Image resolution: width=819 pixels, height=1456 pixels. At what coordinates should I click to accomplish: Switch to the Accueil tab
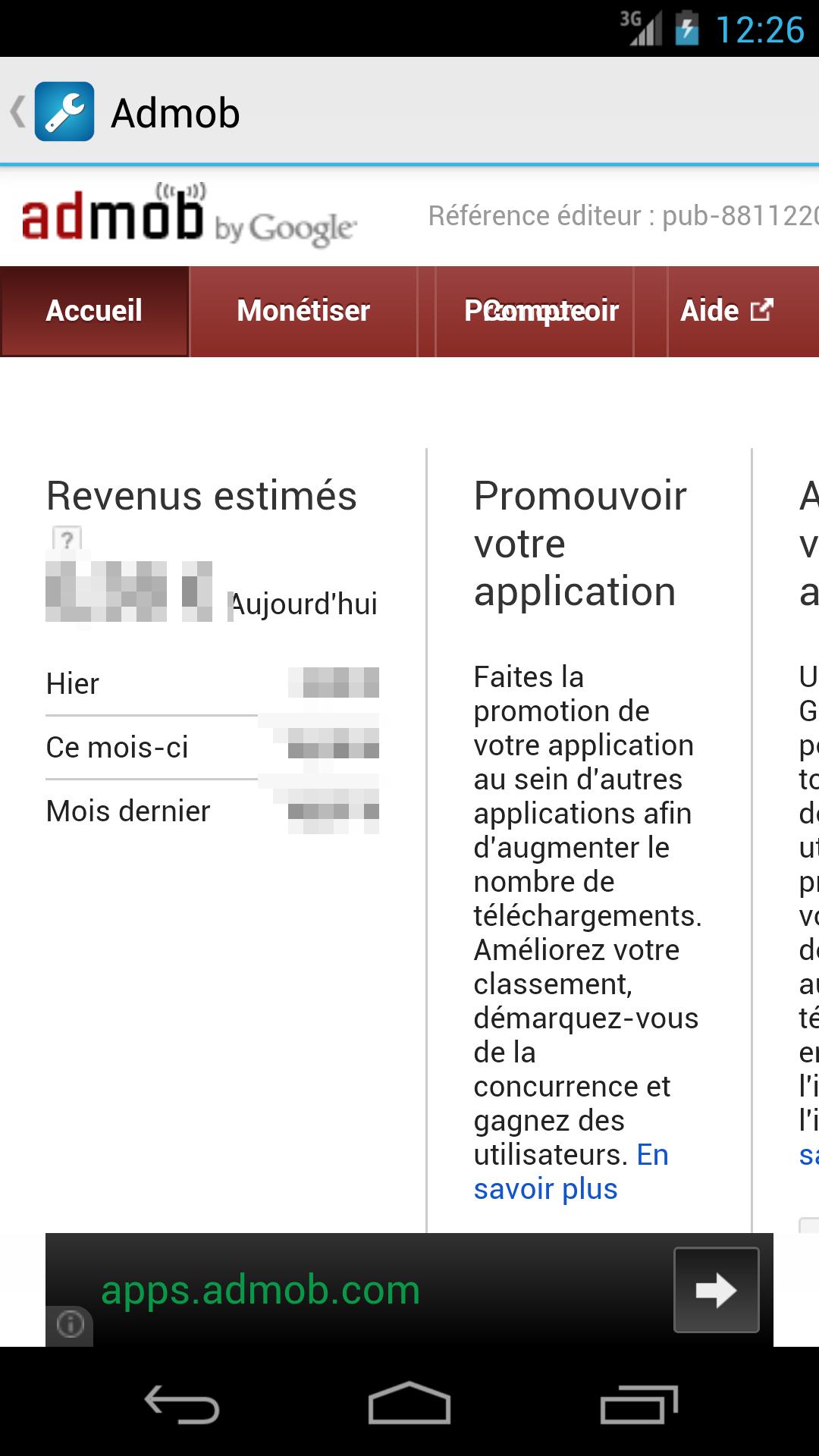coord(94,311)
